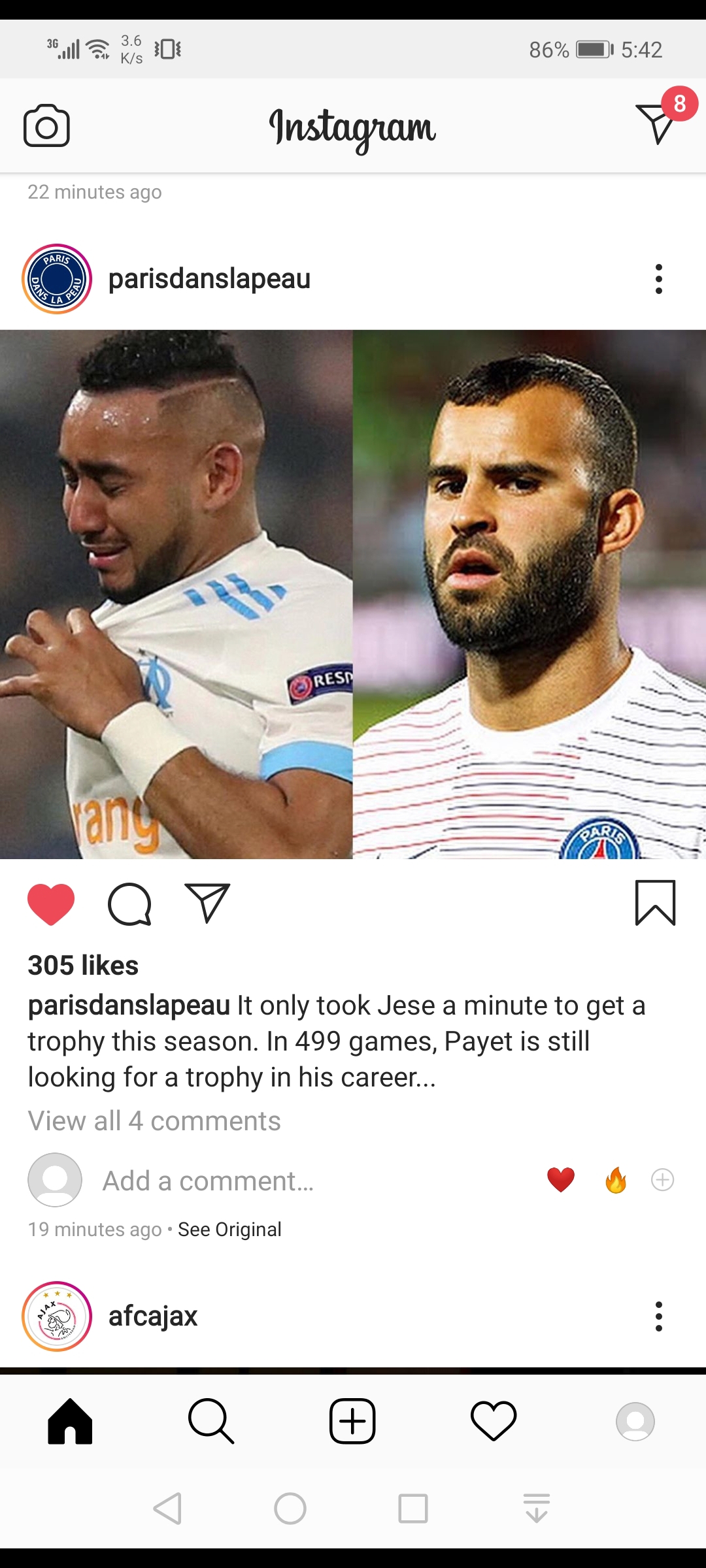The image size is (706, 1568).
Task: Open direct messages inbox
Action: click(x=656, y=123)
